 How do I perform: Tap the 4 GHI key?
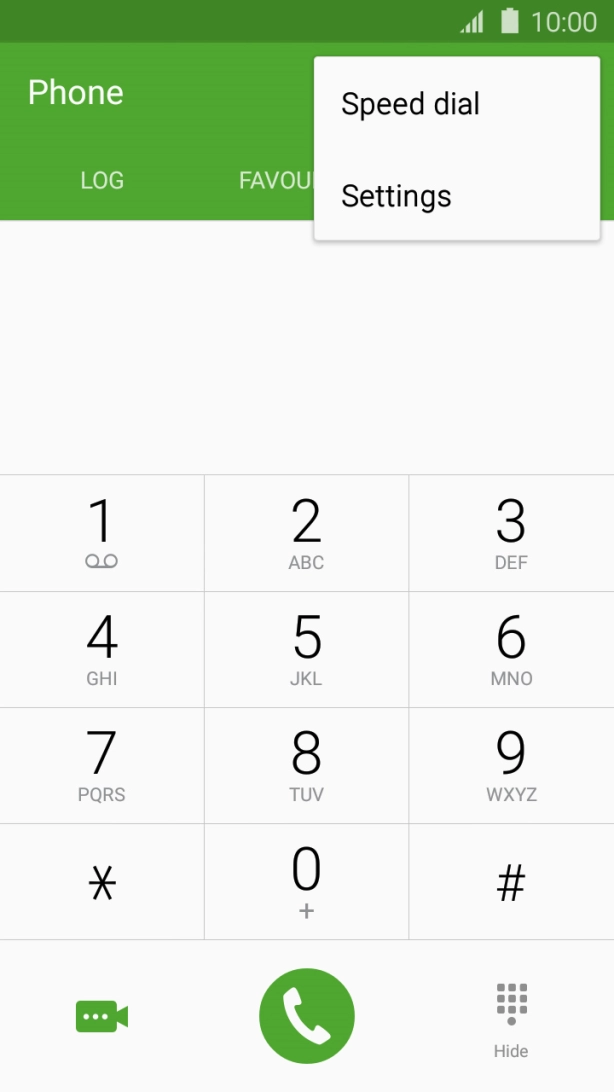pyautogui.click(x=102, y=649)
